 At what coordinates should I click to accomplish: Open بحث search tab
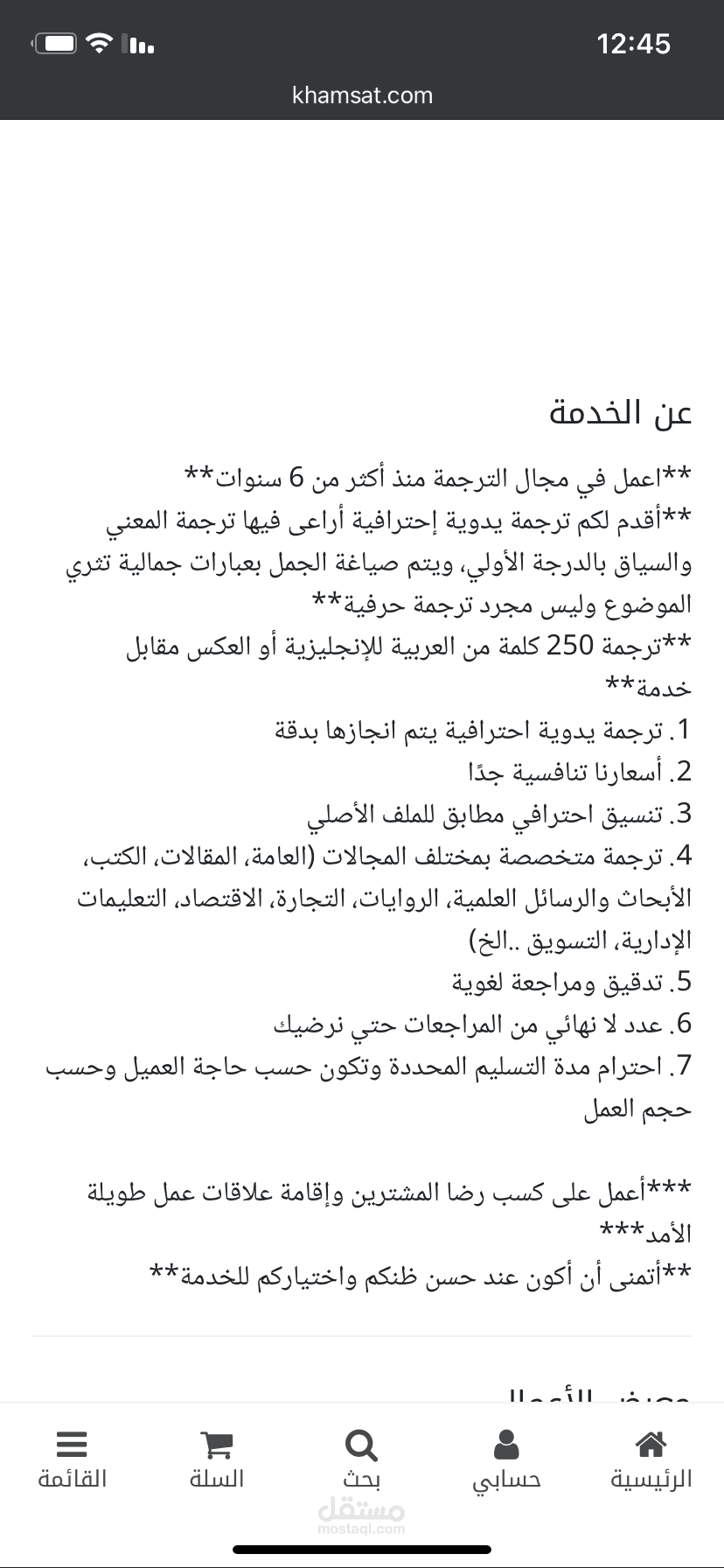[361, 1459]
